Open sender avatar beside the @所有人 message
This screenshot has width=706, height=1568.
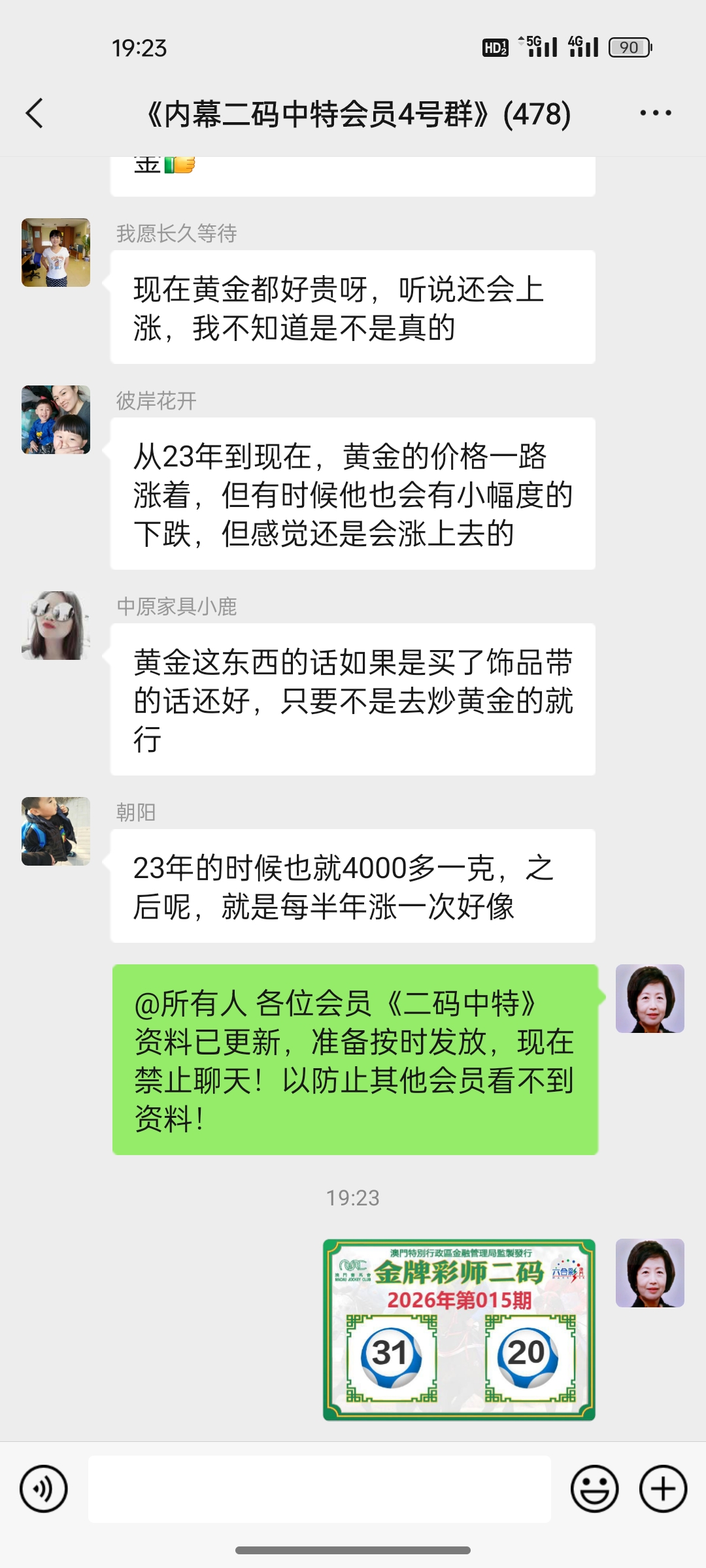tap(650, 998)
